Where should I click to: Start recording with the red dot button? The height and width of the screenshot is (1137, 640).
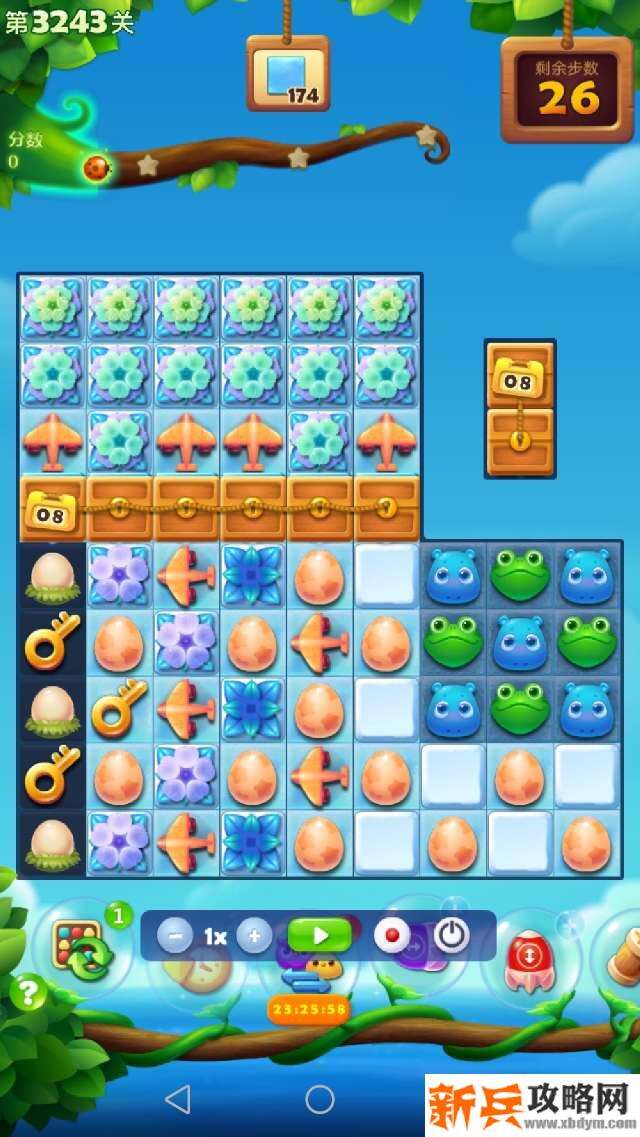[x=392, y=936]
